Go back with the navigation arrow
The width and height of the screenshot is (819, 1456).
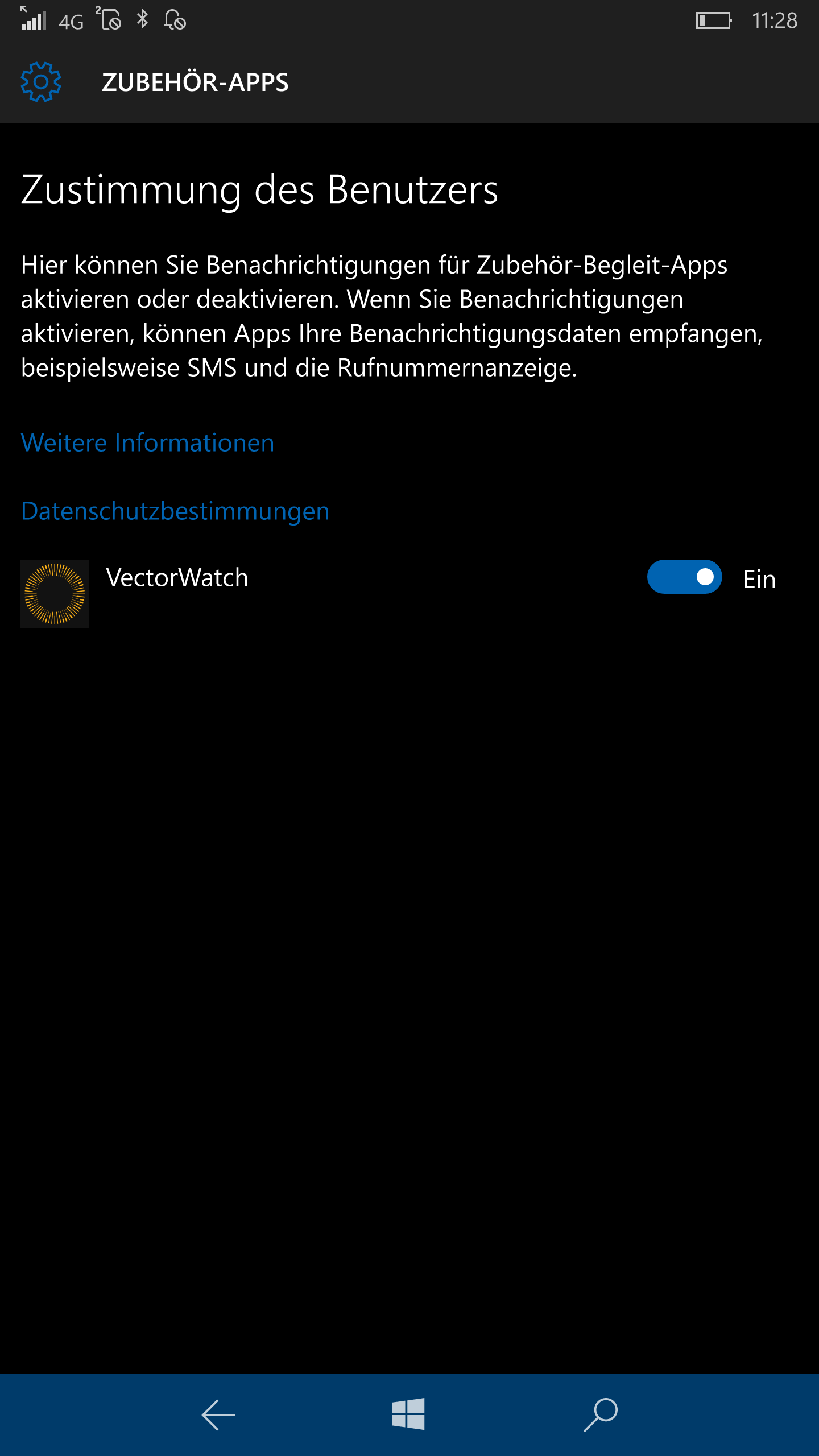pyautogui.click(x=218, y=1414)
